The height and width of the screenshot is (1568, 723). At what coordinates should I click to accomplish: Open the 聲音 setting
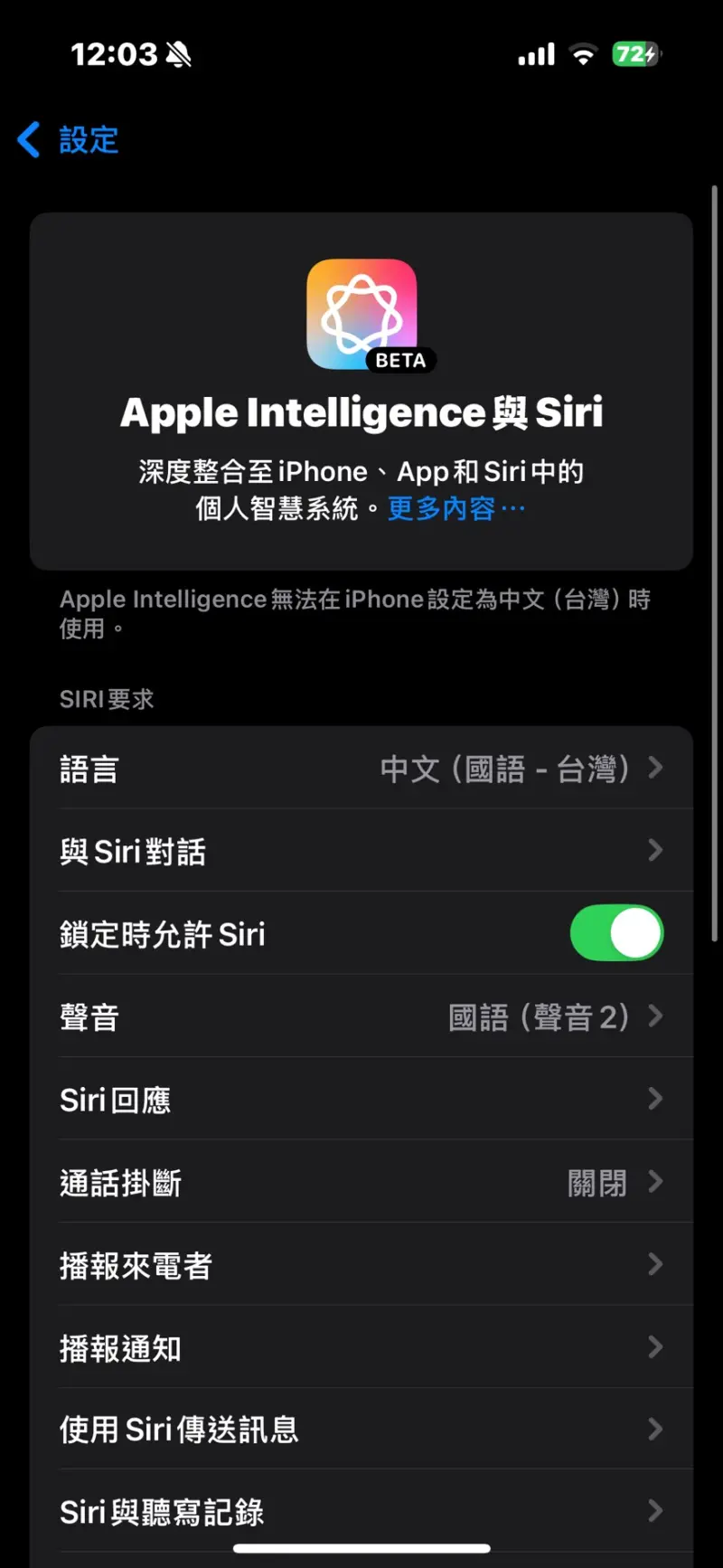tap(361, 1016)
